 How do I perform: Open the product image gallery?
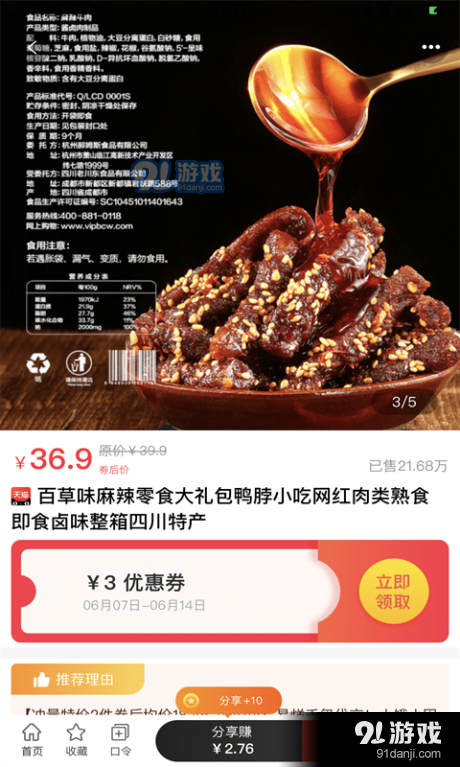(x=230, y=215)
